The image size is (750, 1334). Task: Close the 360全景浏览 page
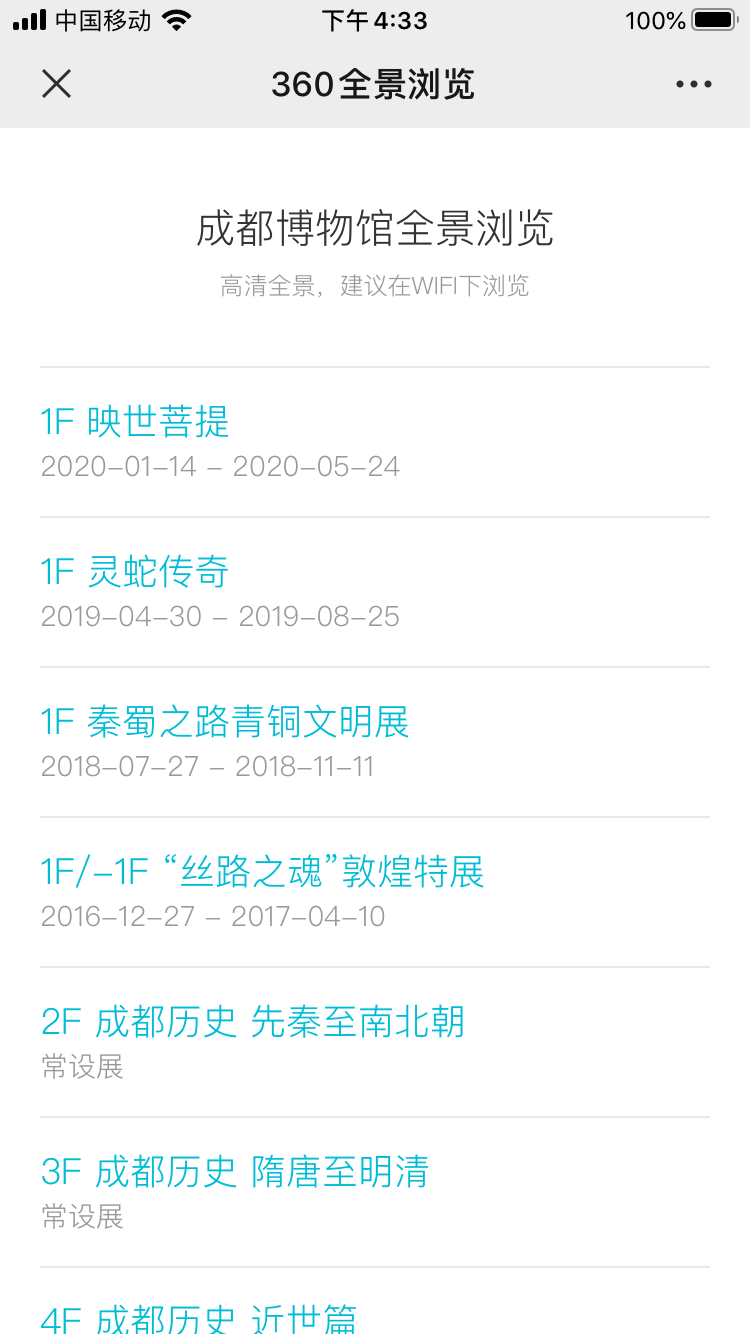pos(57,84)
